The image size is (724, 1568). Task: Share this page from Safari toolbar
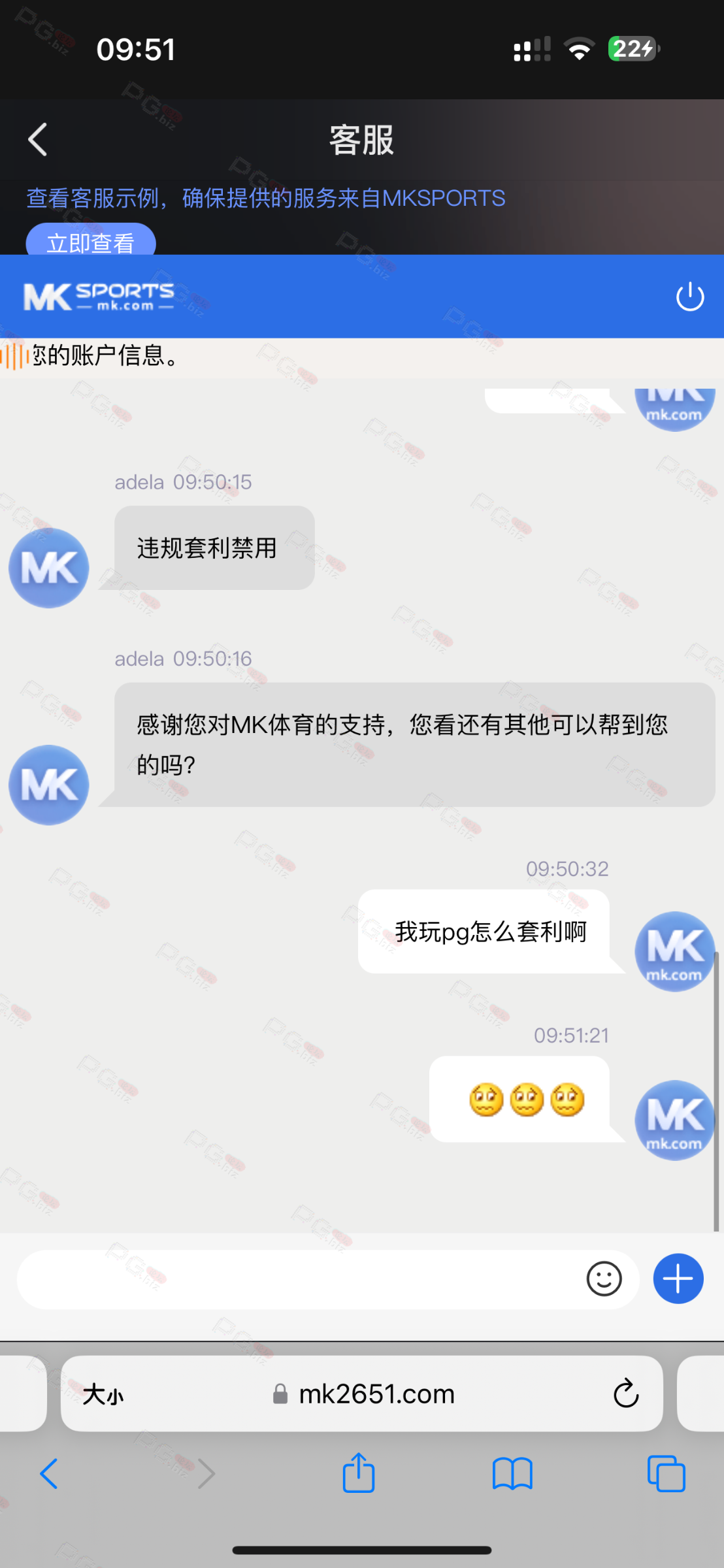click(359, 1473)
